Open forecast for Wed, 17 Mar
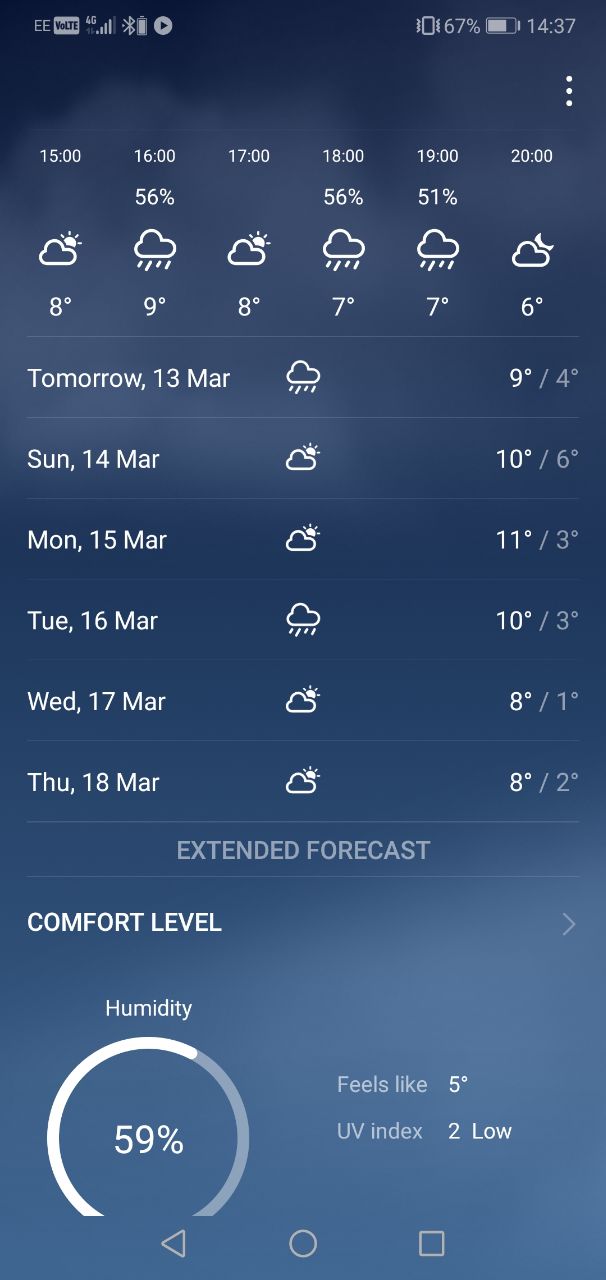Viewport: 606px width, 1280px height. point(303,701)
